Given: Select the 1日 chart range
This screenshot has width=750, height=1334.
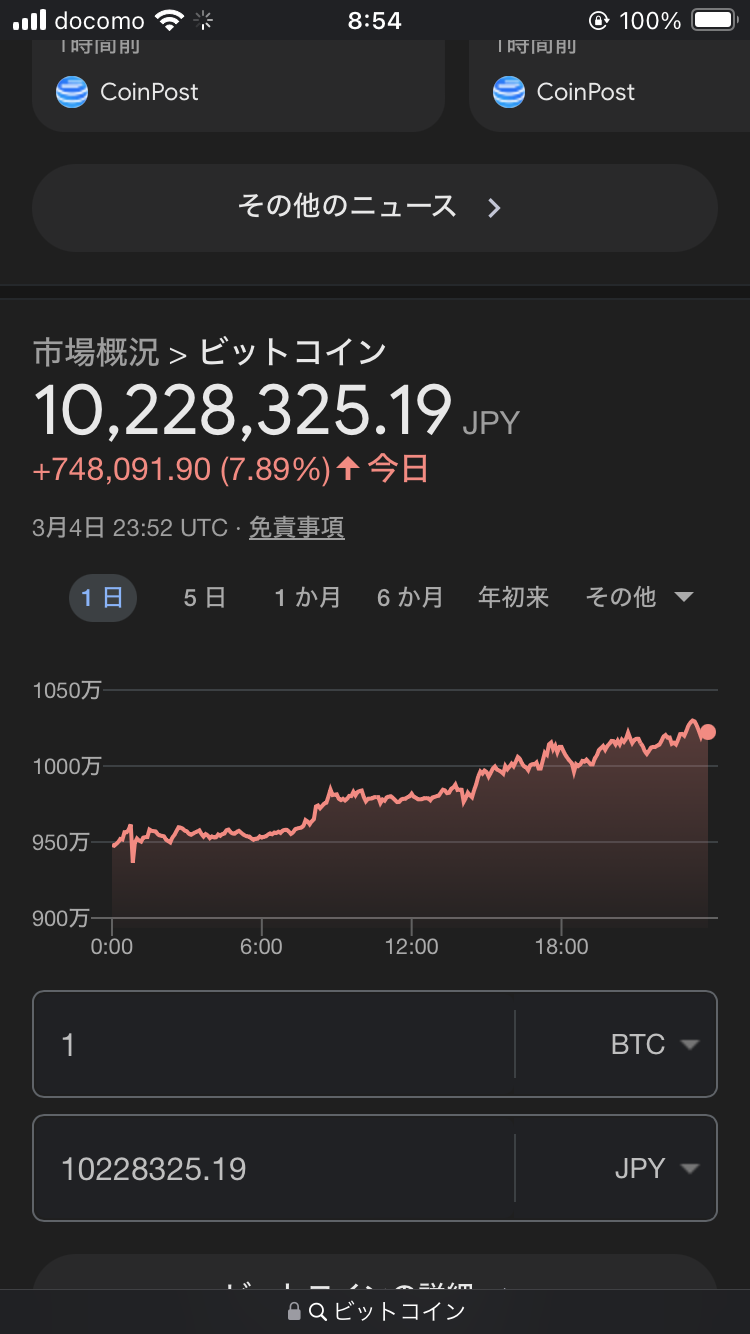Looking at the screenshot, I should pyautogui.click(x=103, y=598).
